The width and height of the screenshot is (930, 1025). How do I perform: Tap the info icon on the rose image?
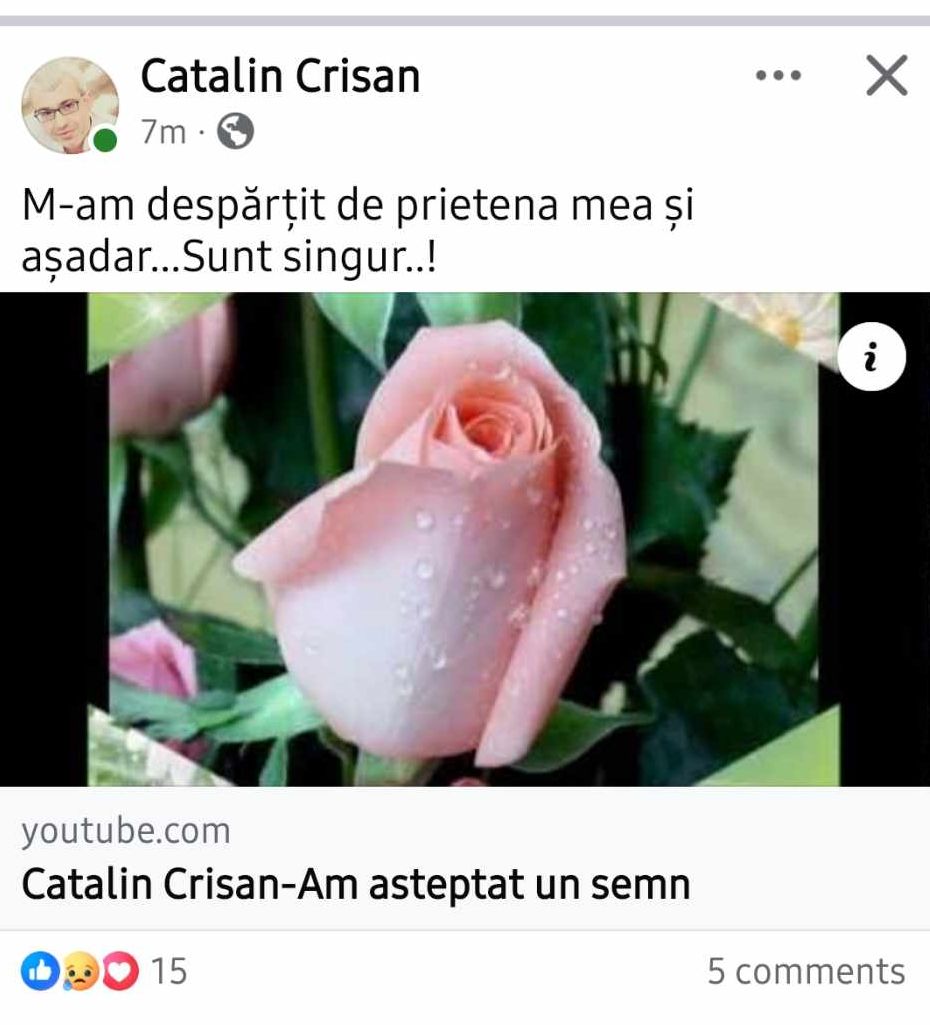(871, 356)
